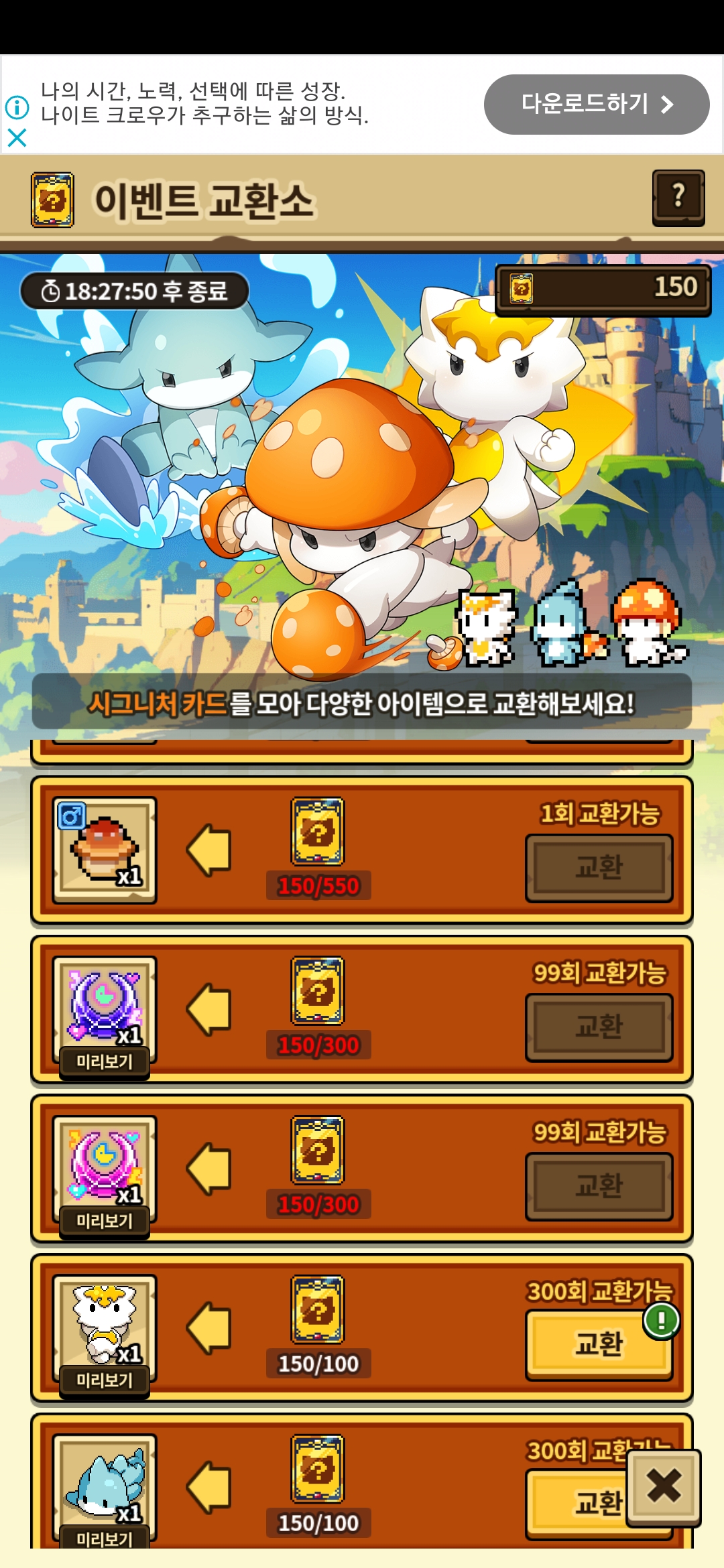Close the event exchange screen
The height and width of the screenshot is (1568, 724).
click(664, 1488)
